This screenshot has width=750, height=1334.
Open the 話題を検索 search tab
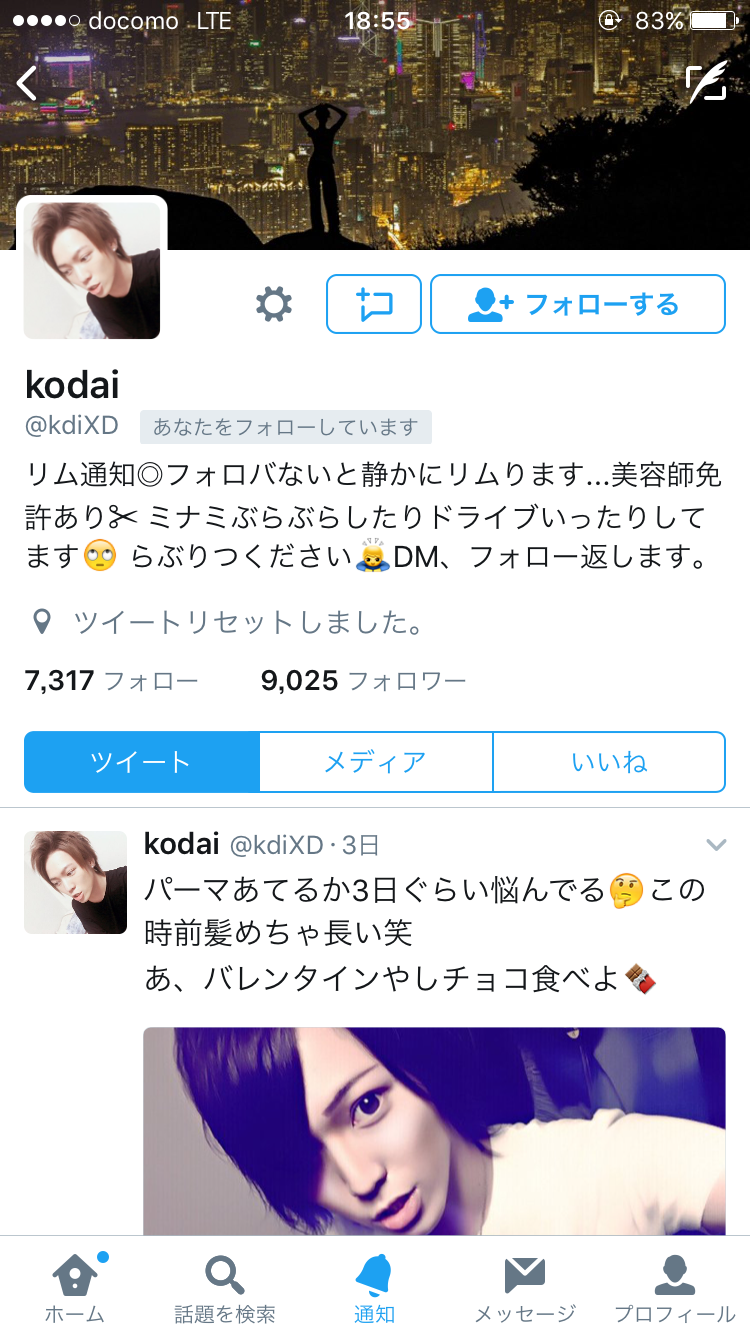point(225,1288)
